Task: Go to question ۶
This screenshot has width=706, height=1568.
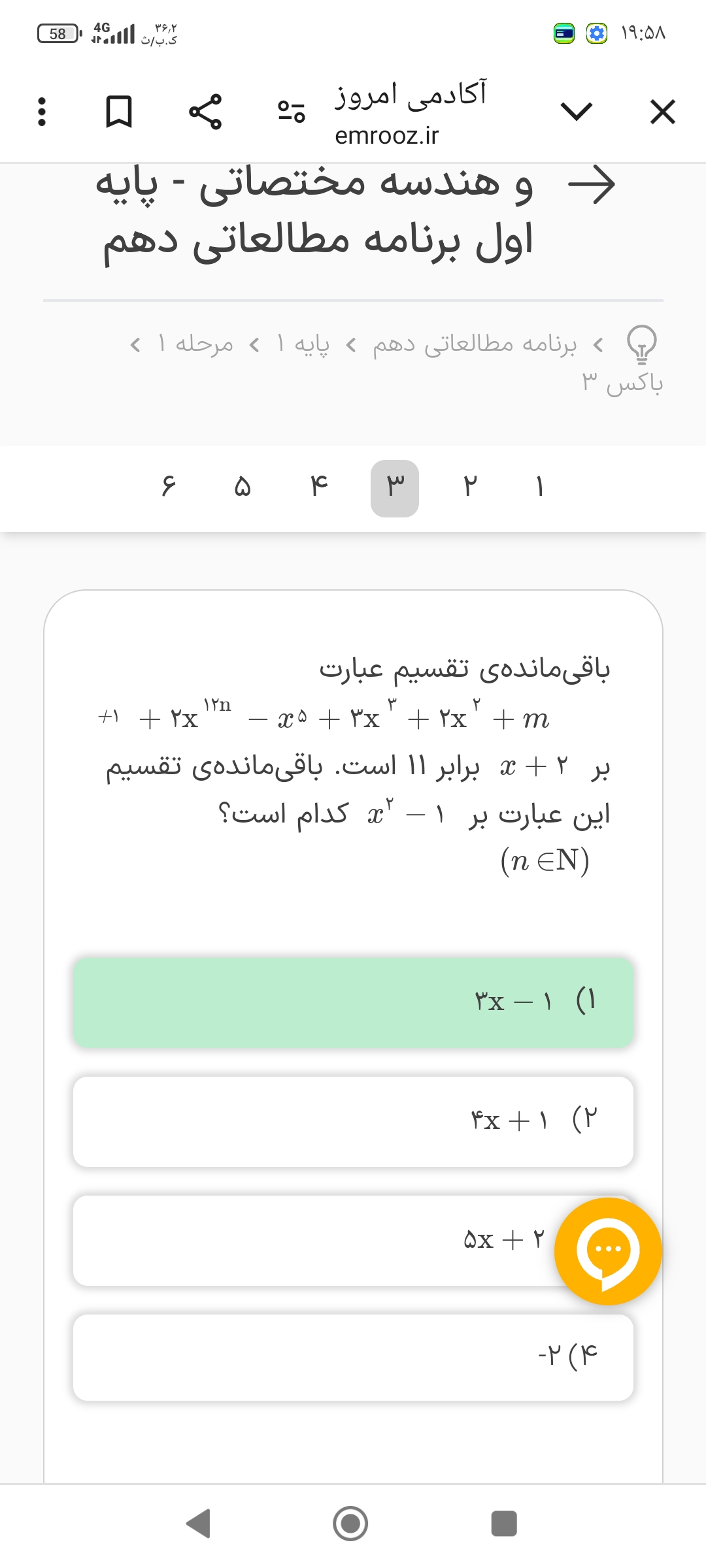Action: tap(169, 487)
